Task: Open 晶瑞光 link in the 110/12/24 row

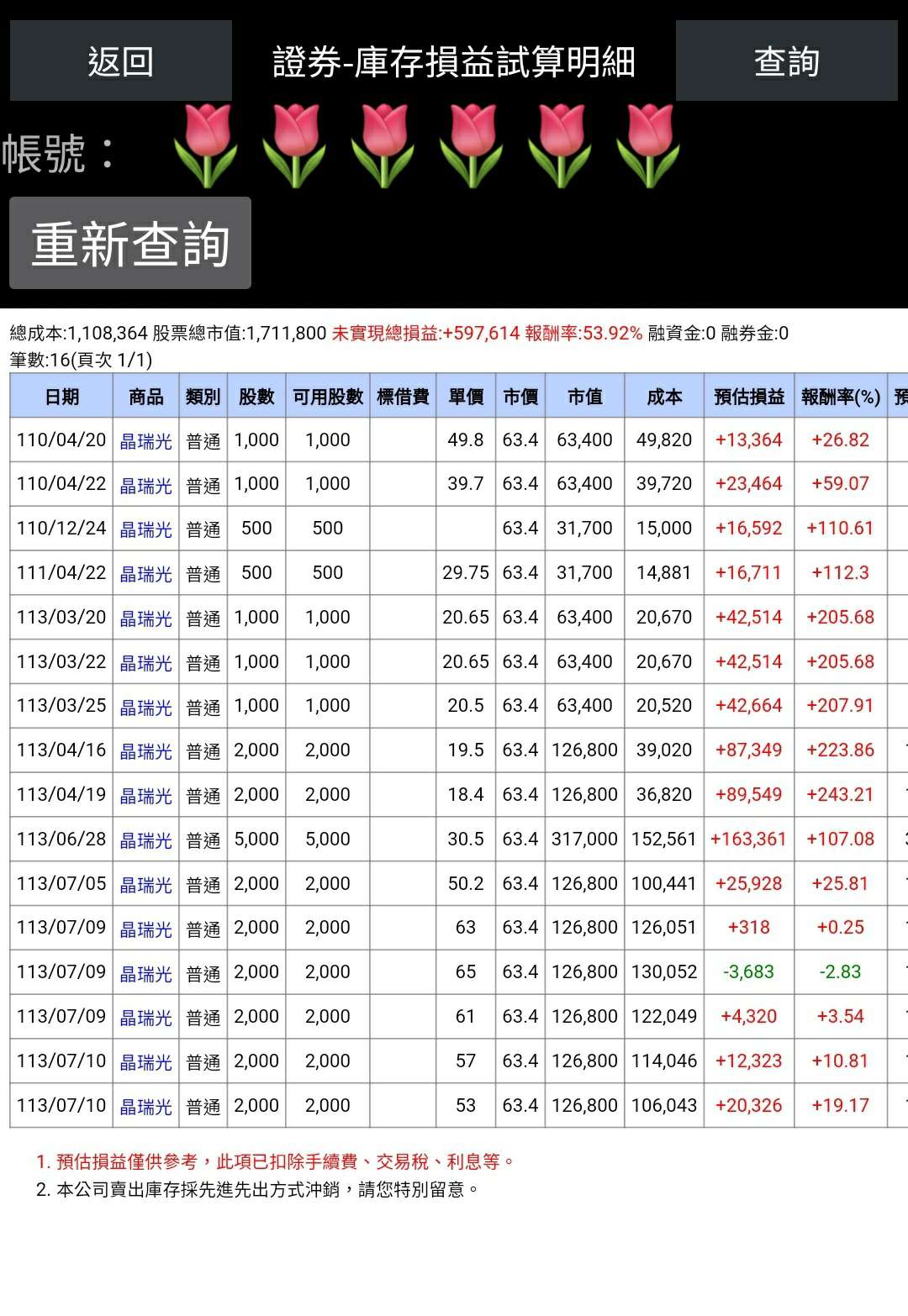Action: [x=145, y=529]
